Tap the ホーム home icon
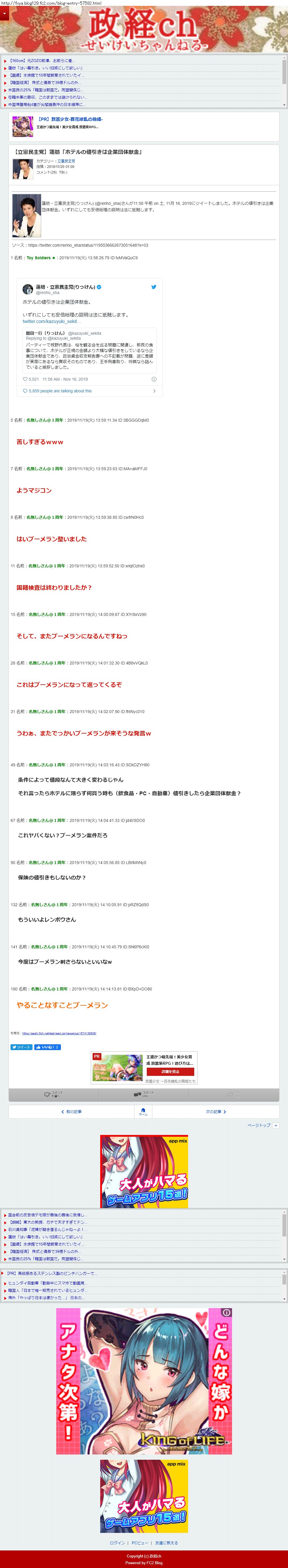 (x=143, y=1112)
